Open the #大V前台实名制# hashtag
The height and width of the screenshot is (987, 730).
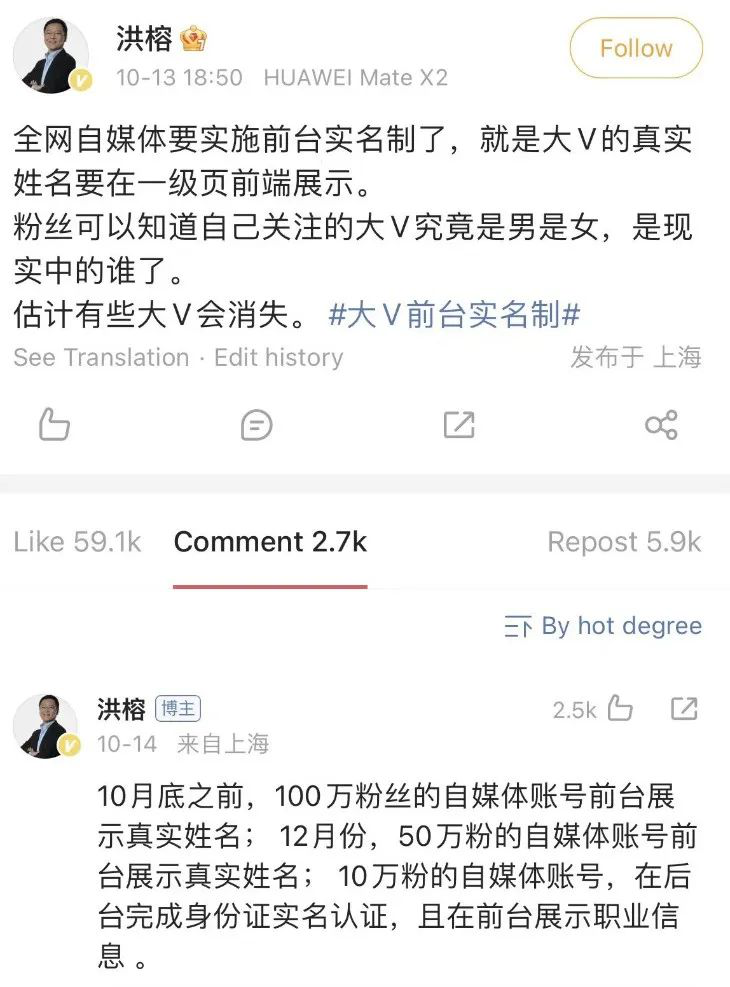455,315
